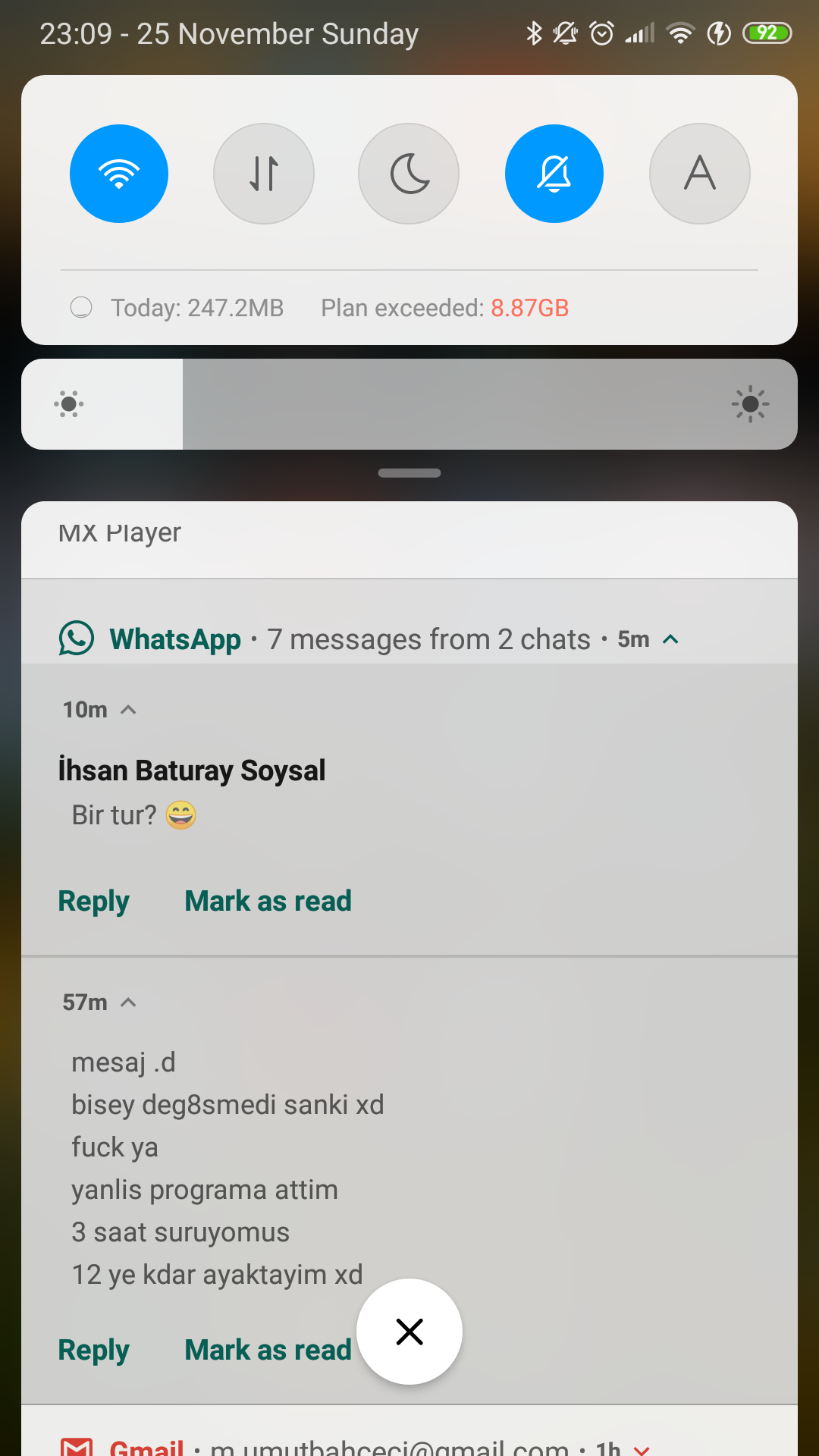Viewport: 819px width, 1456px height.
Task: Collapse the 10m message from İhsan
Action: tap(129, 710)
